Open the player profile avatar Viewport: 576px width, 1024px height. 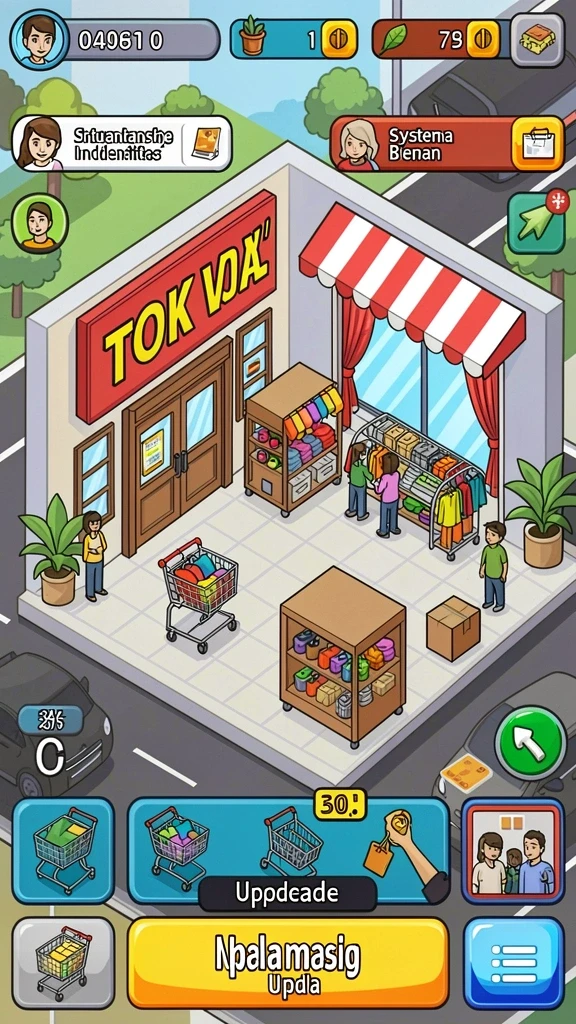39,39
